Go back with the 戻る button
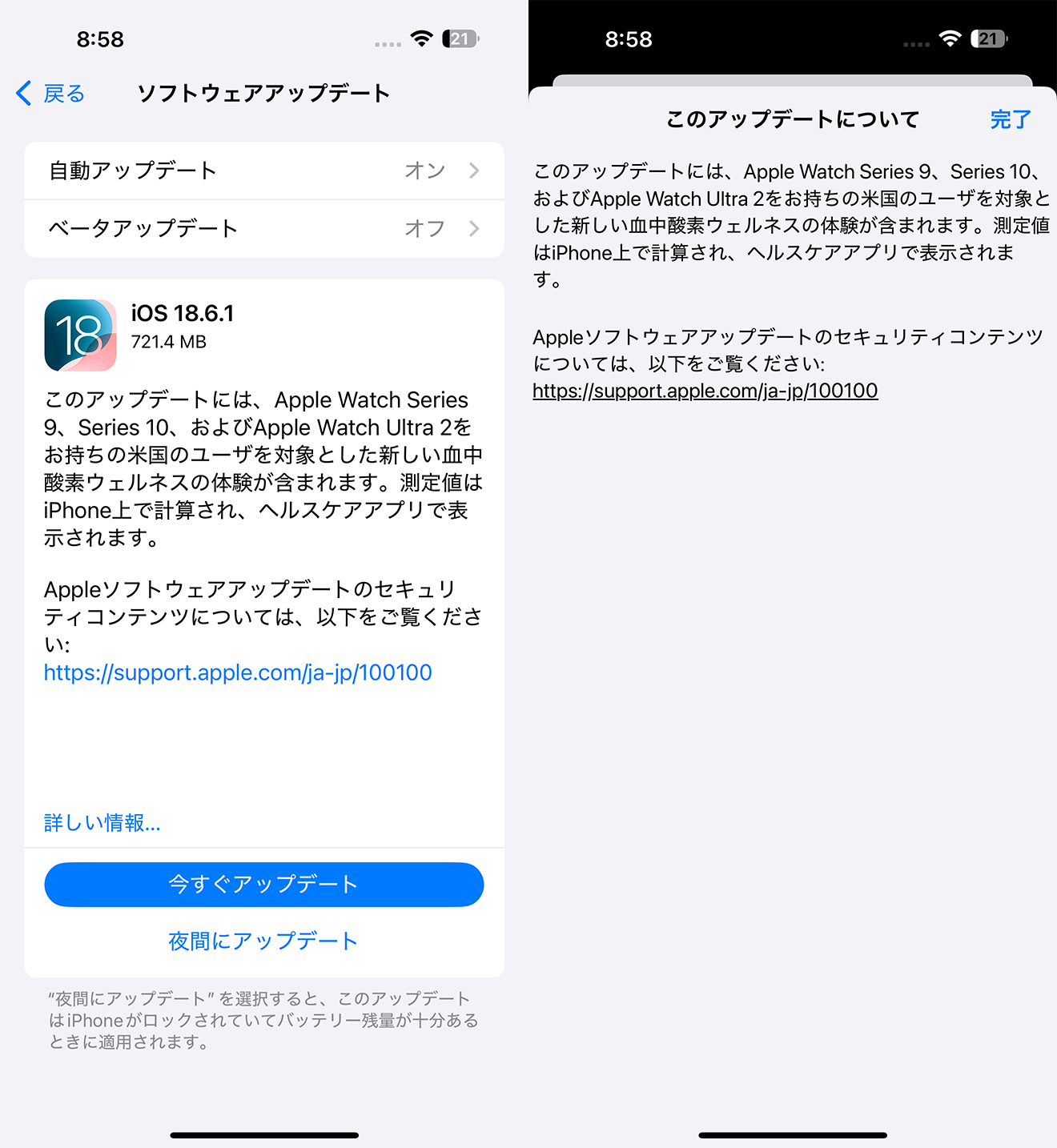This screenshot has width=1057, height=1148. [x=51, y=94]
